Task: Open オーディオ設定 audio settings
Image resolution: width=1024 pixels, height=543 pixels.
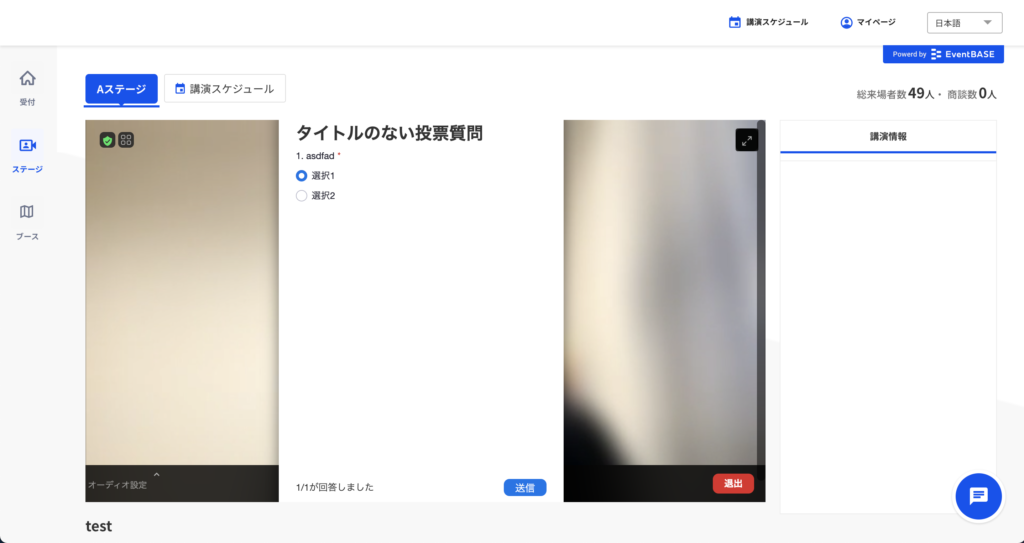Action: point(118,484)
